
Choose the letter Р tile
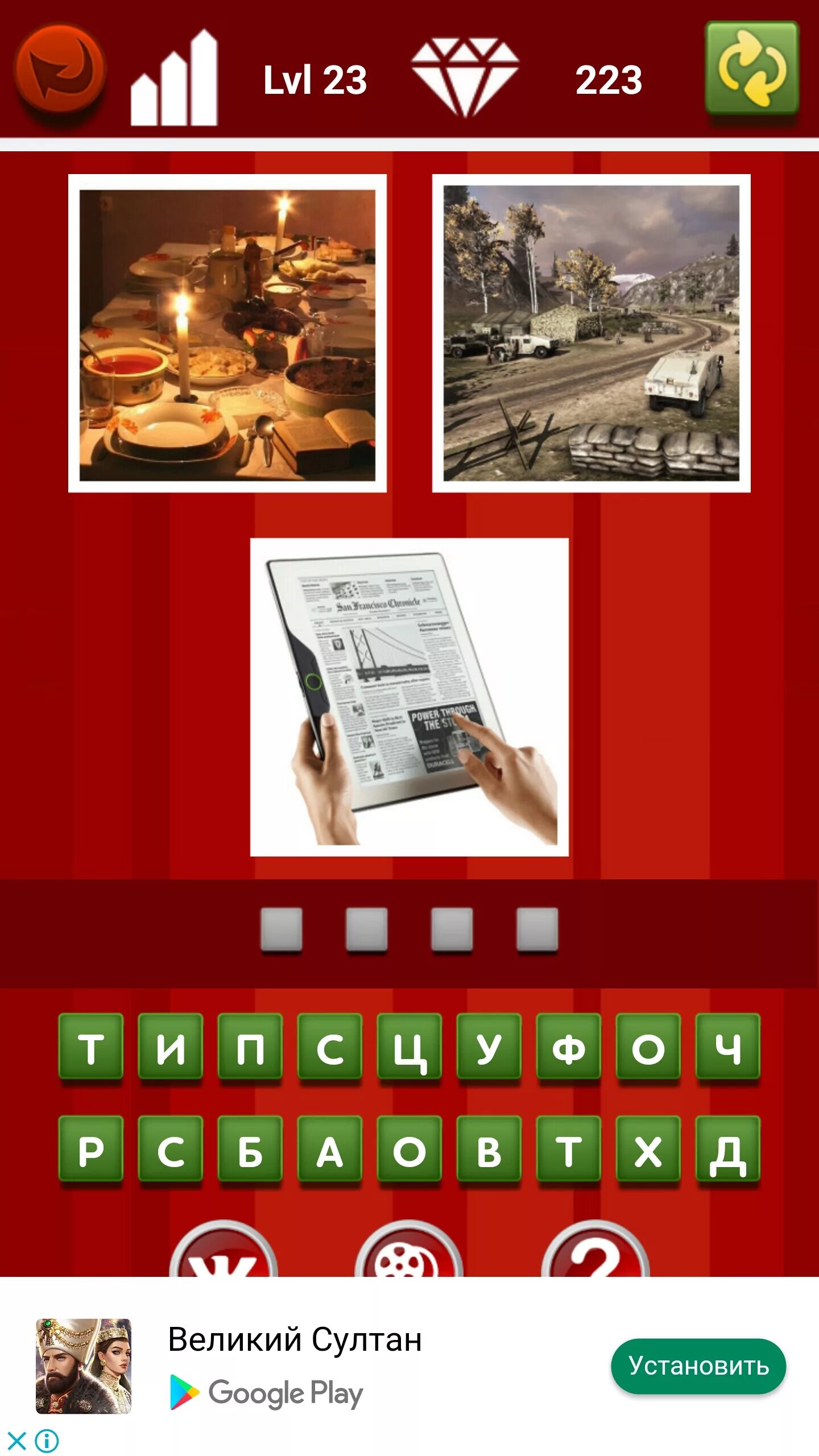91,1149
